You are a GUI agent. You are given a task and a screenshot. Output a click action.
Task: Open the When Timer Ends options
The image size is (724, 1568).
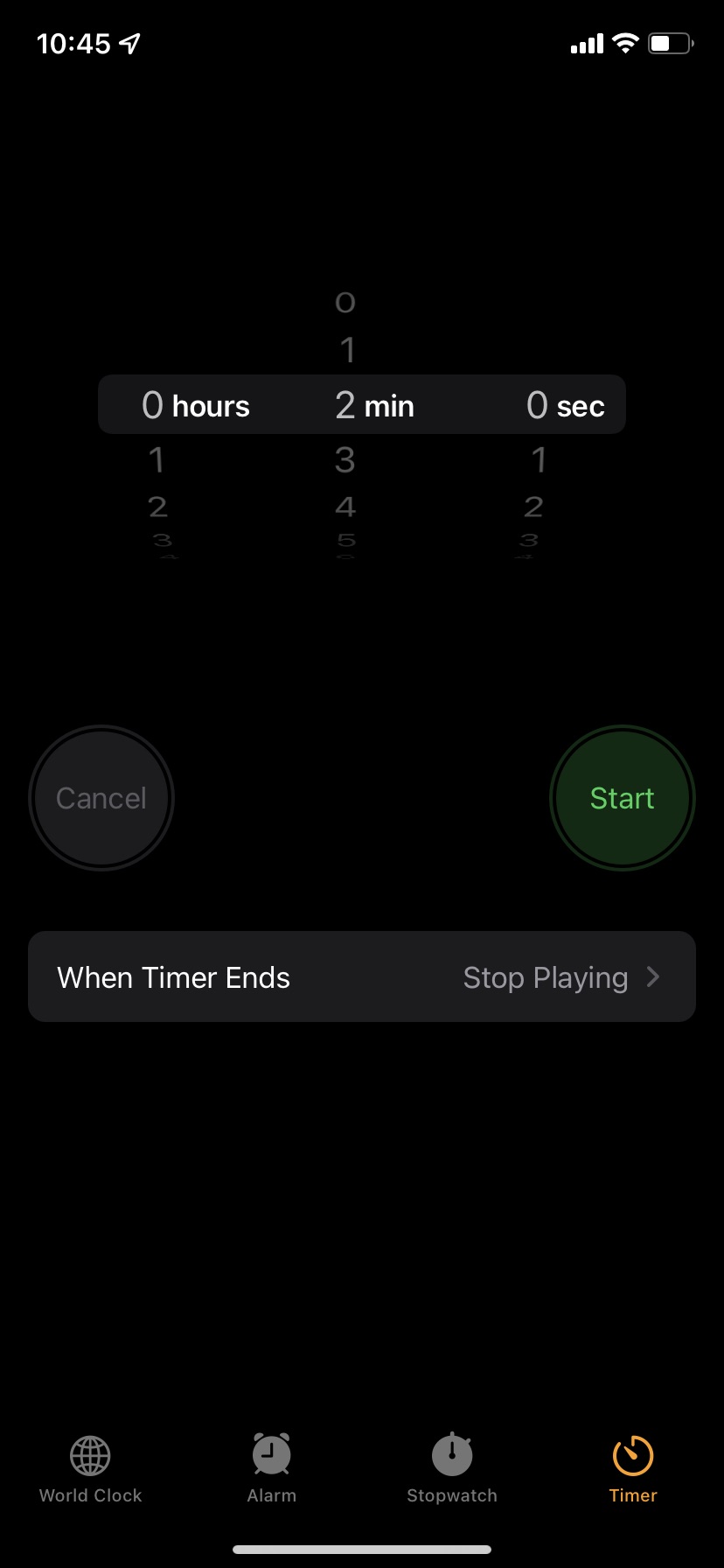coord(362,977)
